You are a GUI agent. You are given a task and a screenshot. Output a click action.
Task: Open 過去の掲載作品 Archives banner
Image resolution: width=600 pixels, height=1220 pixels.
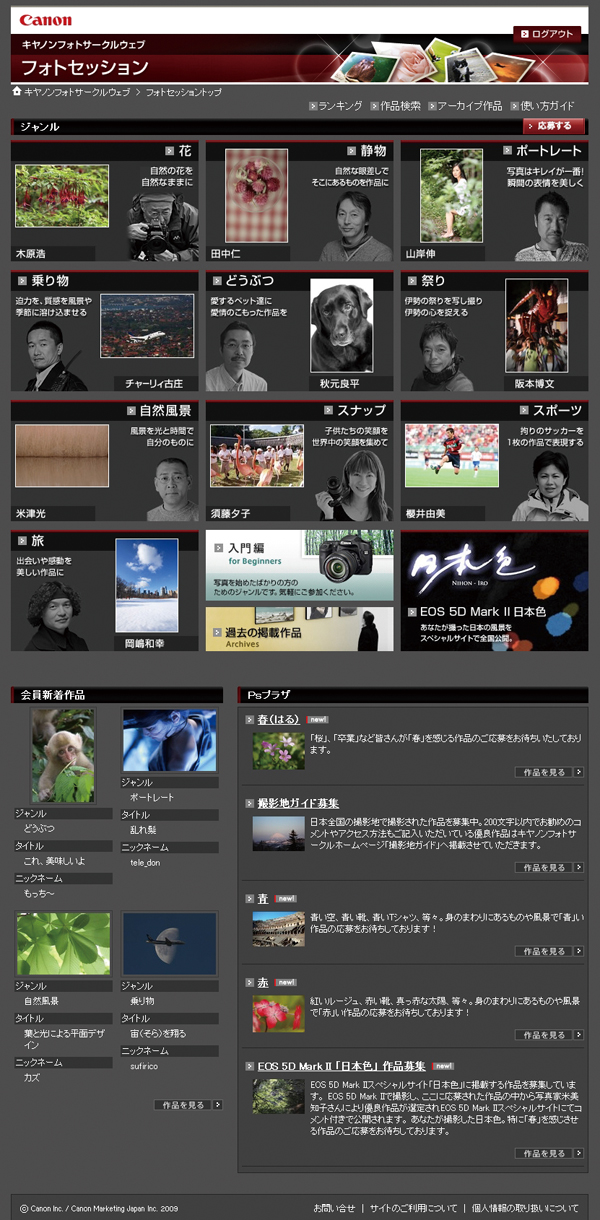coord(299,628)
